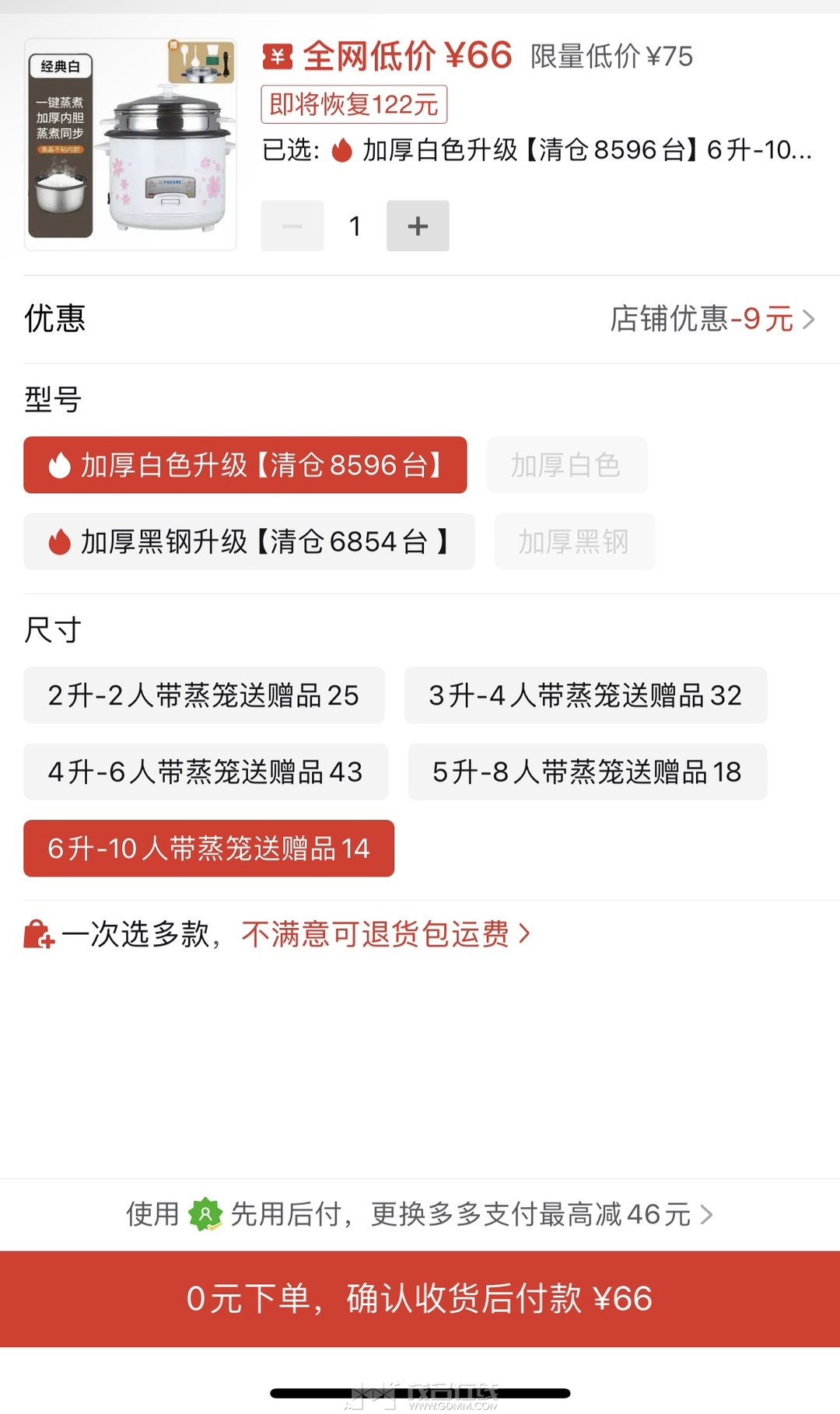Open the 店铺优惠 -9元 discount details
Screen dimensions: 840x1414
(x=712, y=319)
